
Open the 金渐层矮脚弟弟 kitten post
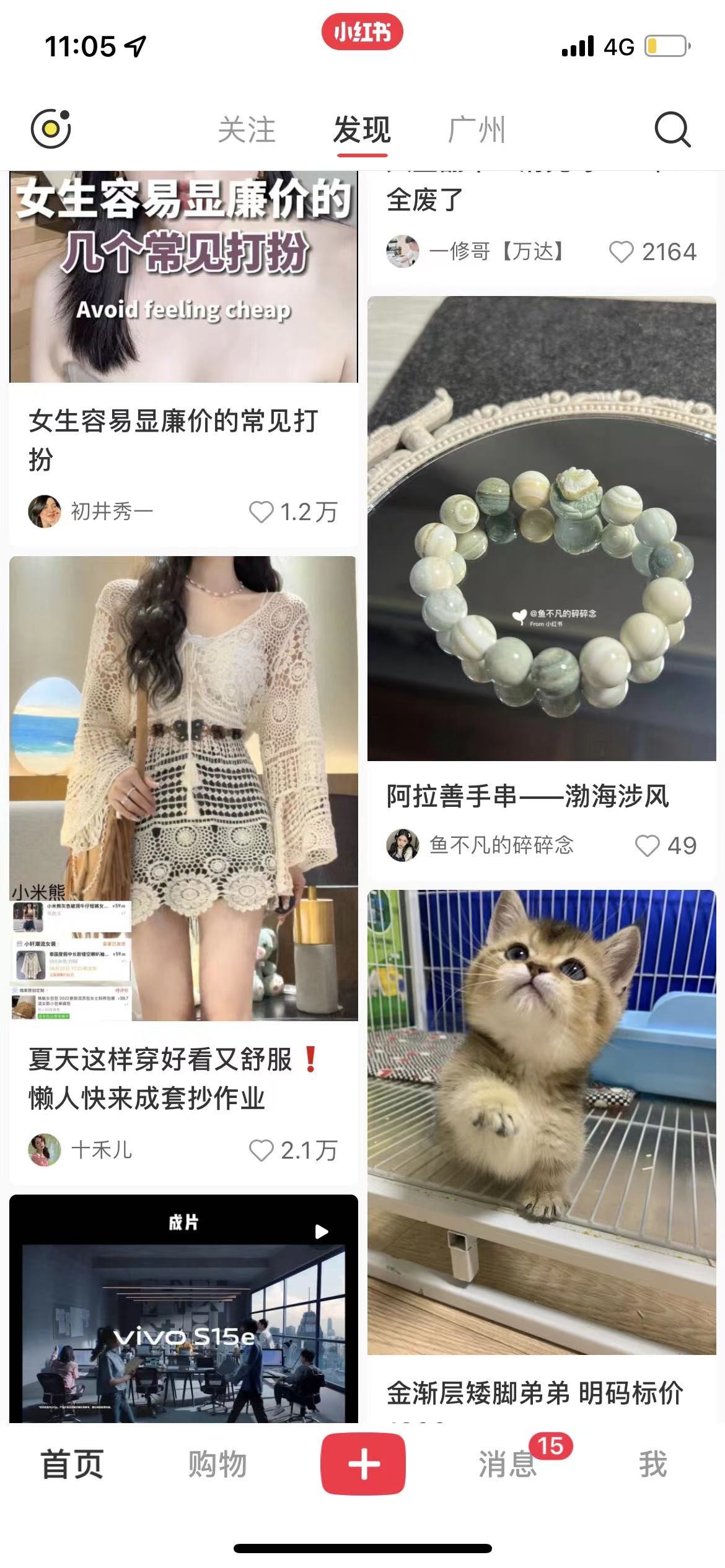pos(542,1121)
